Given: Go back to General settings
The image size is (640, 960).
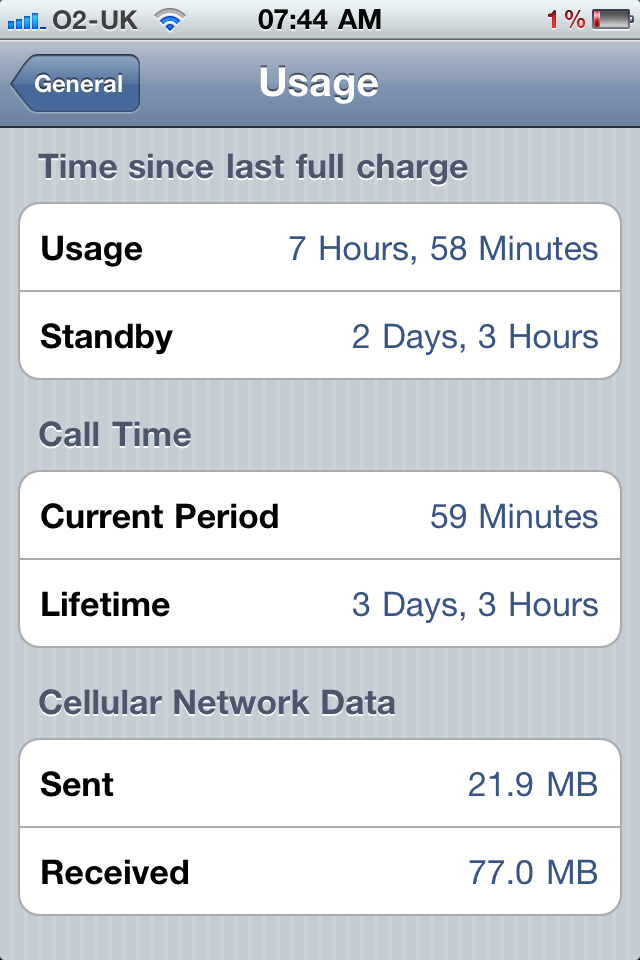Looking at the screenshot, I should pos(77,85).
